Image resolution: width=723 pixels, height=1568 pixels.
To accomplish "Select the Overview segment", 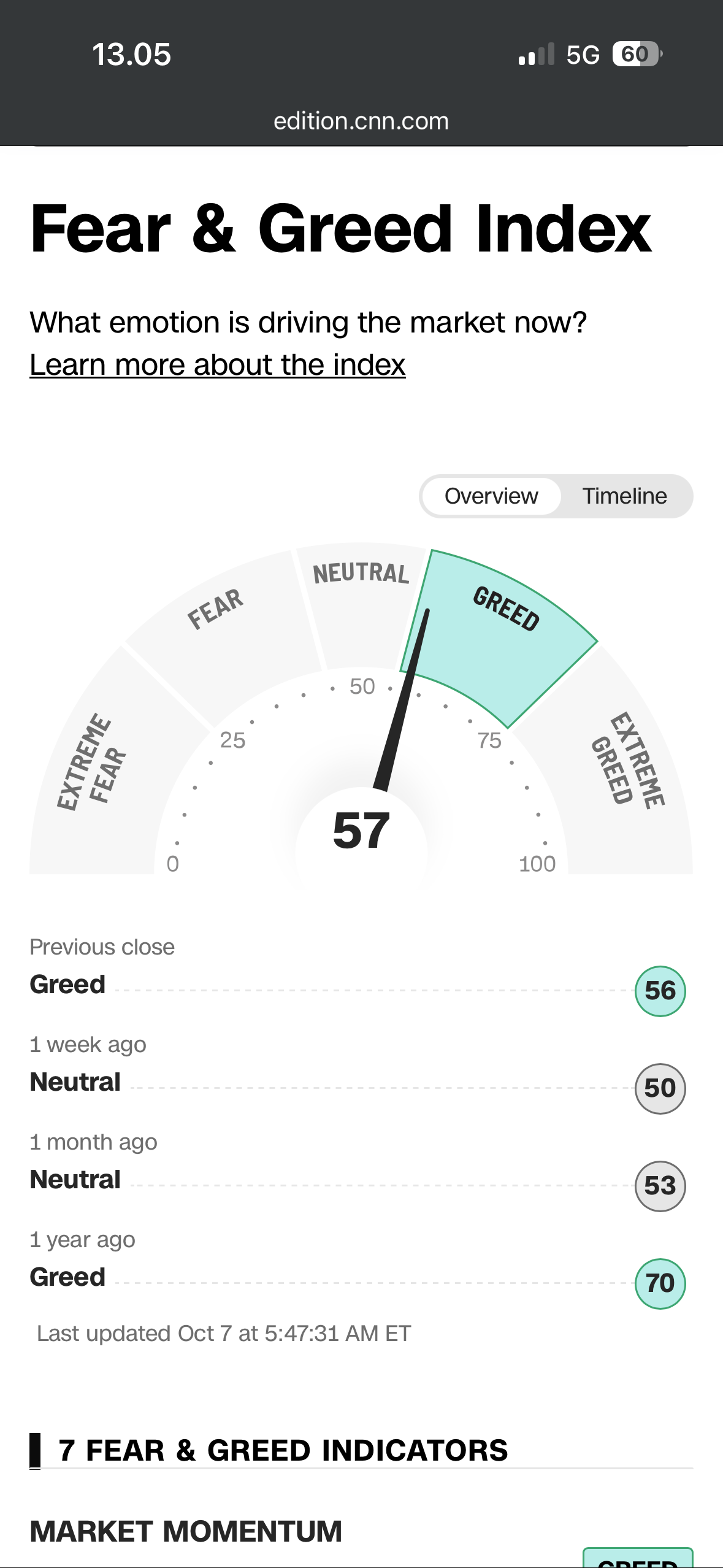I will [491, 496].
